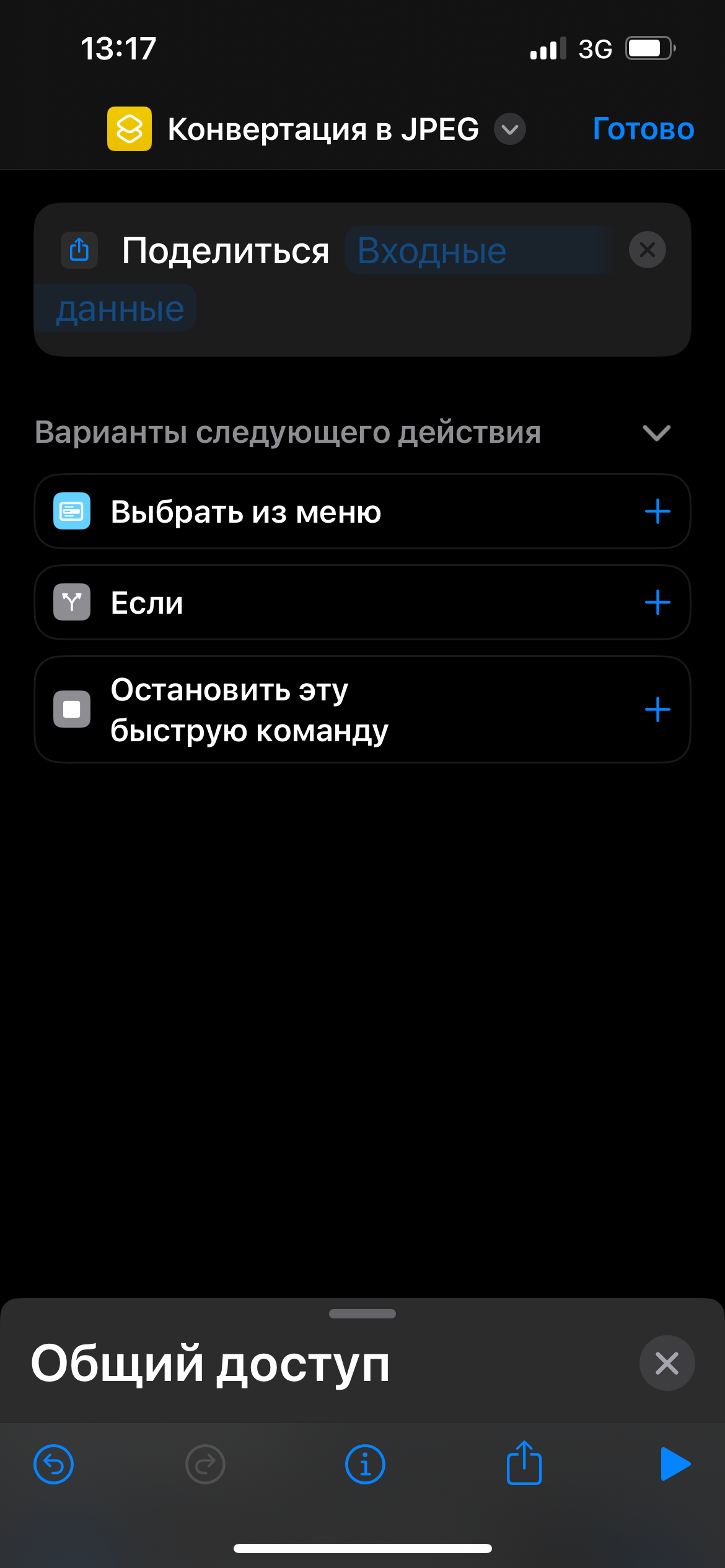The width and height of the screenshot is (725, 1568).
Task: Add «Остановить эту быструю команду» action
Action: tap(657, 710)
